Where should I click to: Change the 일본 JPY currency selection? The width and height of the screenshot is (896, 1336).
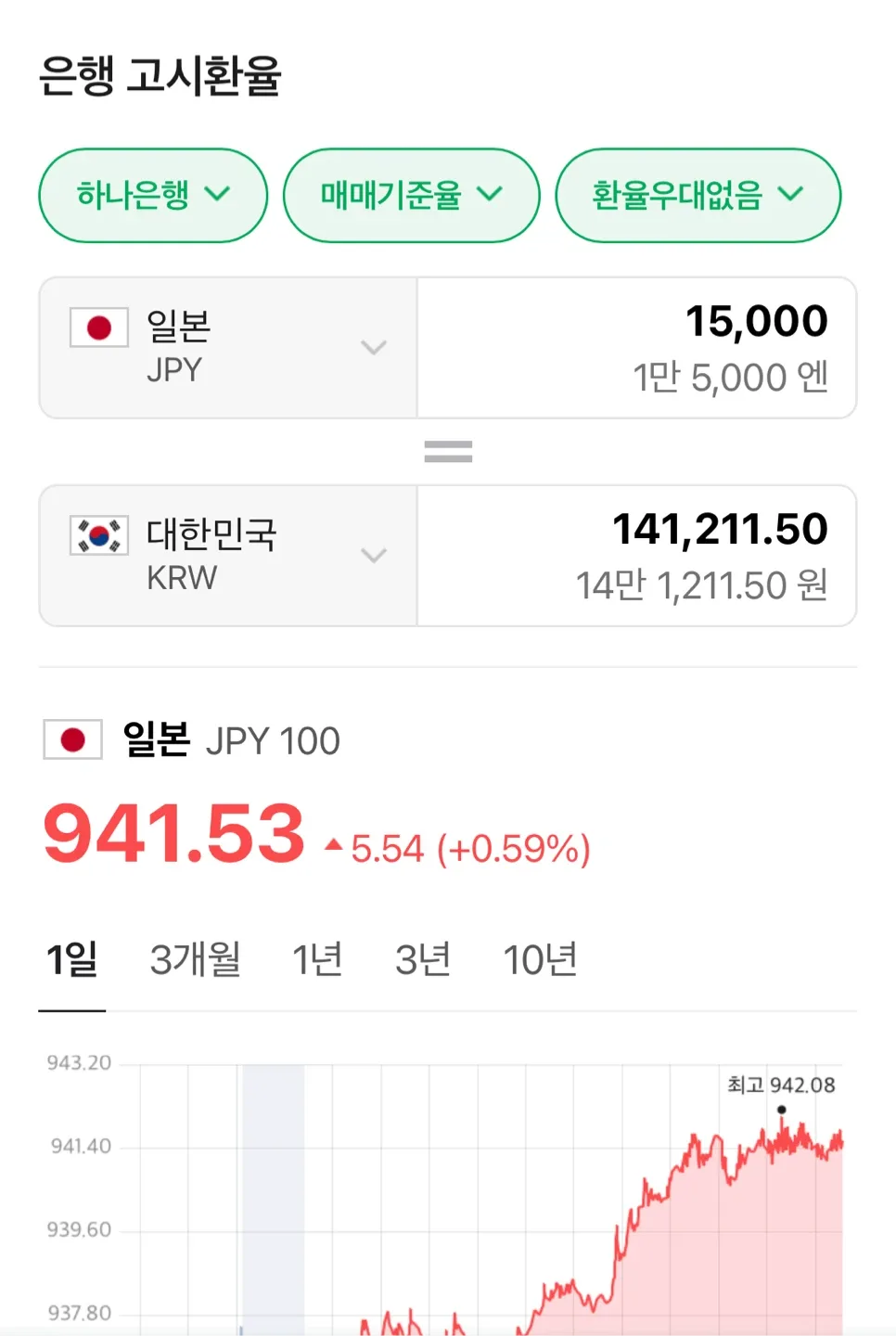(x=228, y=348)
